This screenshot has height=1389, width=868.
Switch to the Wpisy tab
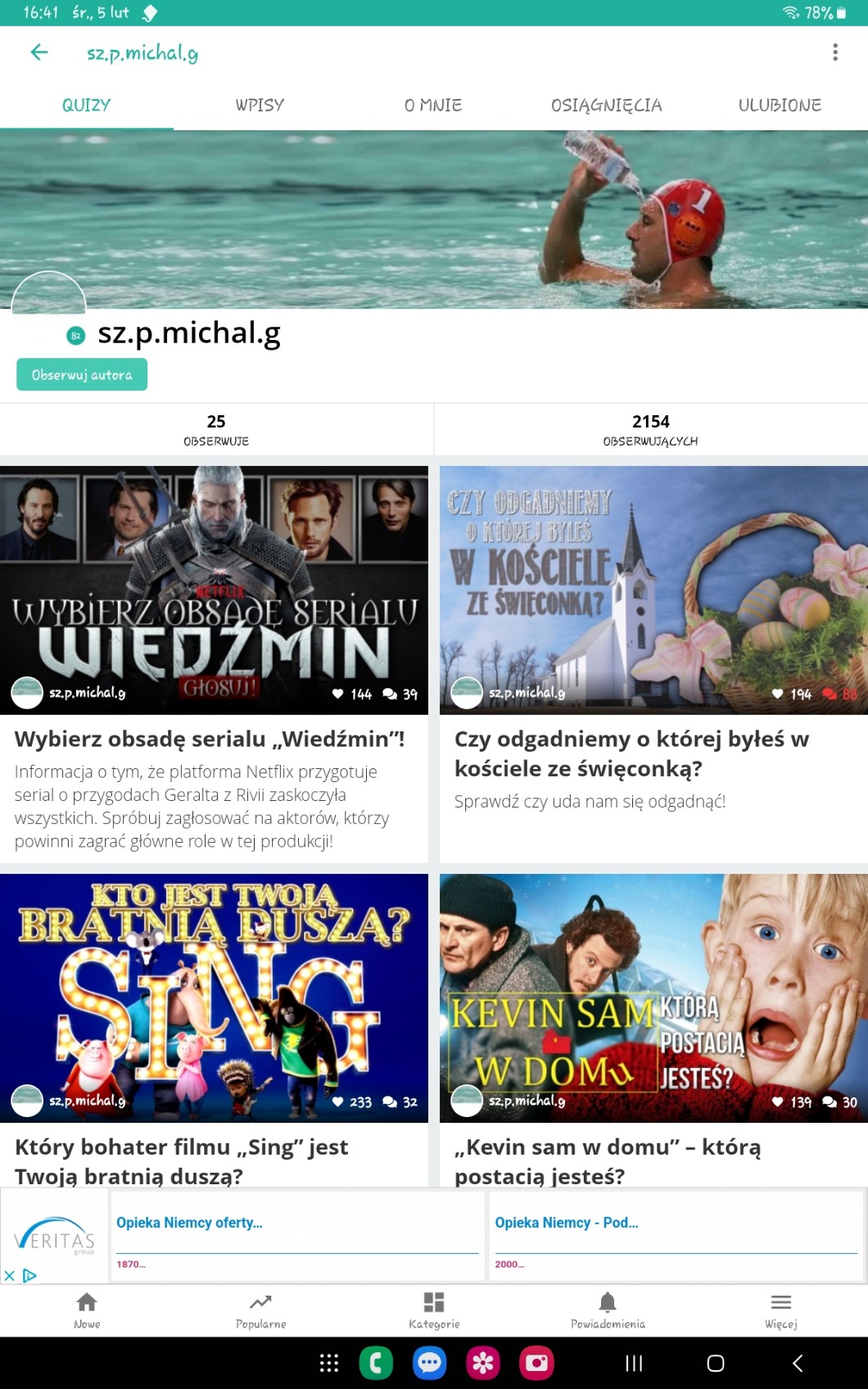coord(260,105)
